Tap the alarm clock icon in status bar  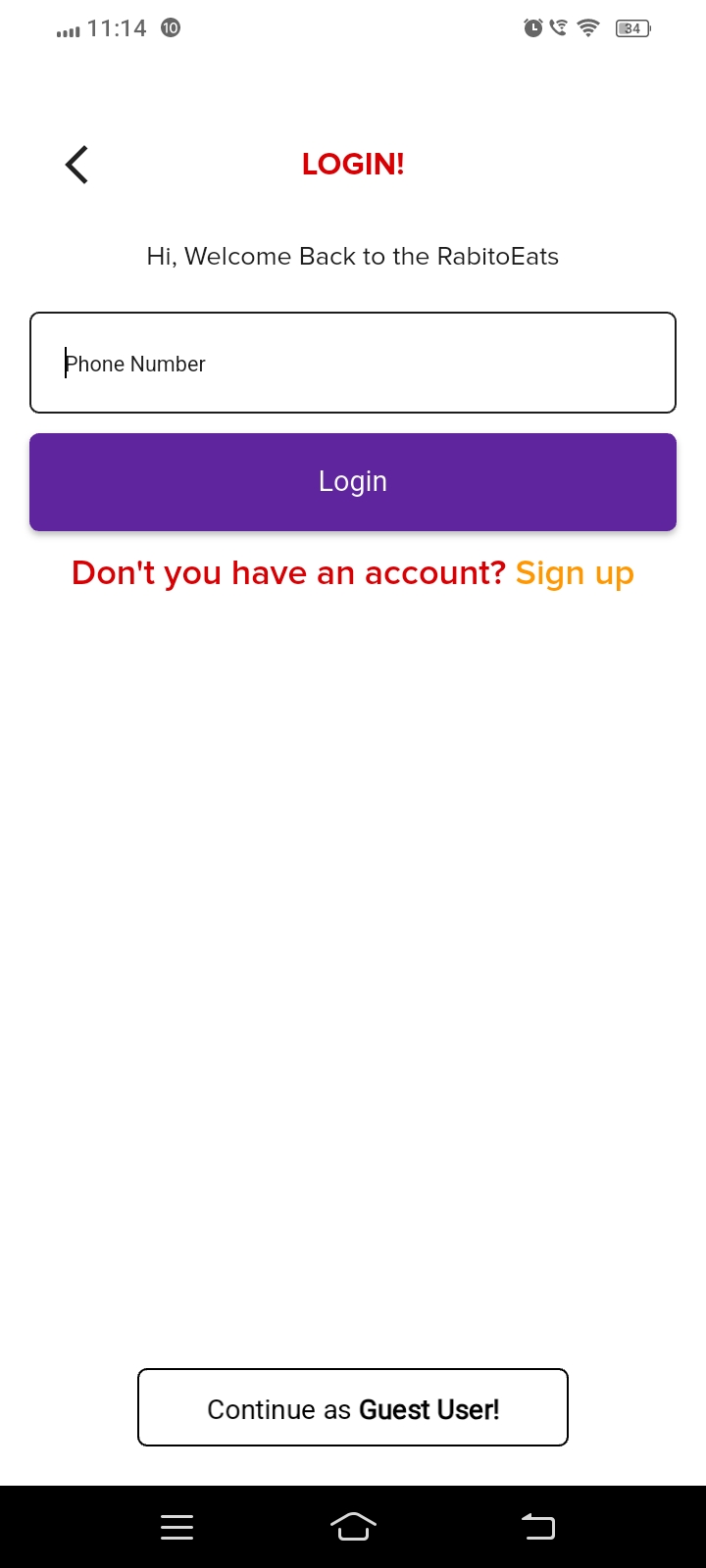[x=533, y=27]
